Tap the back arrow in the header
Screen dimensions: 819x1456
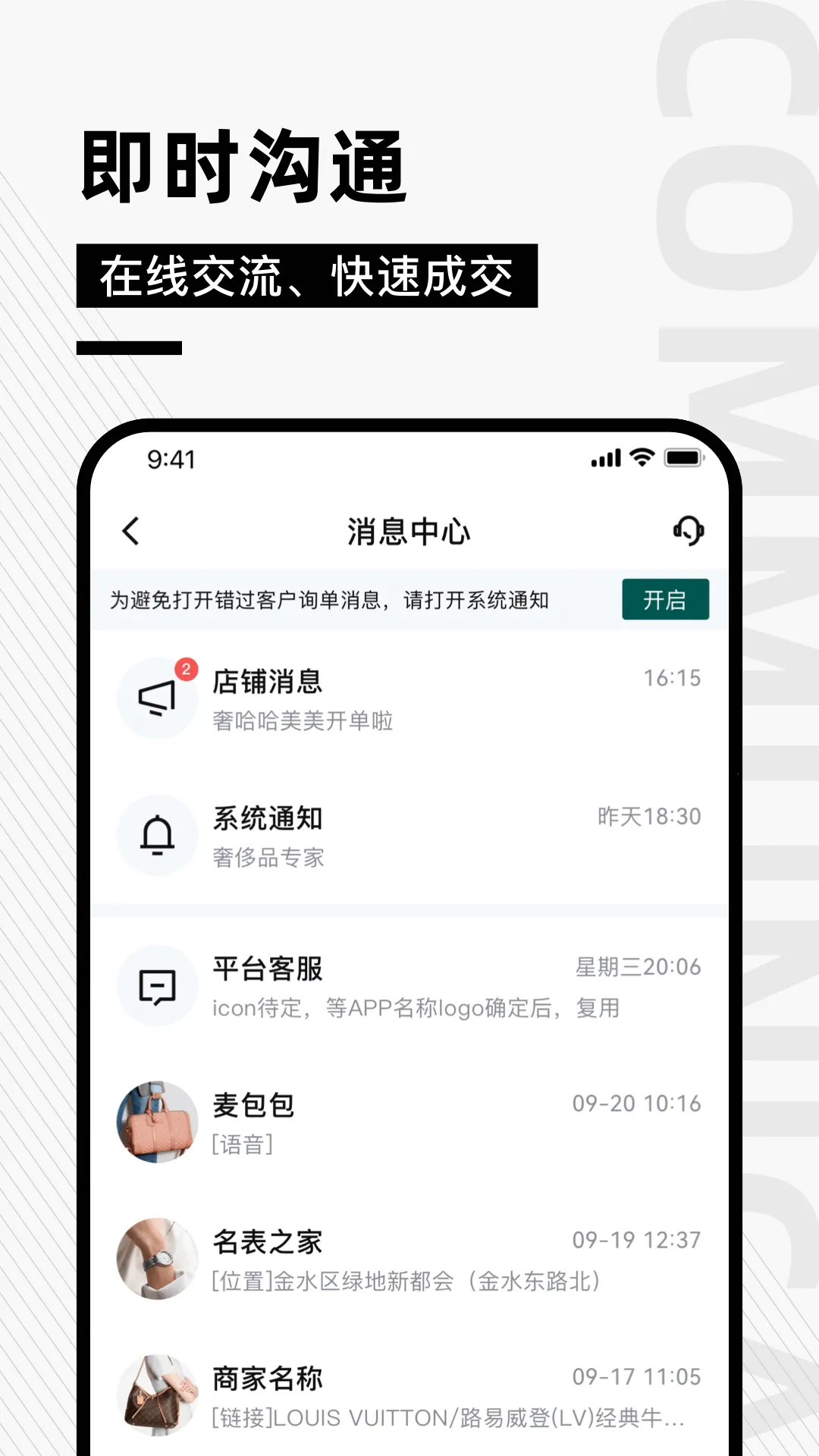(x=130, y=531)
